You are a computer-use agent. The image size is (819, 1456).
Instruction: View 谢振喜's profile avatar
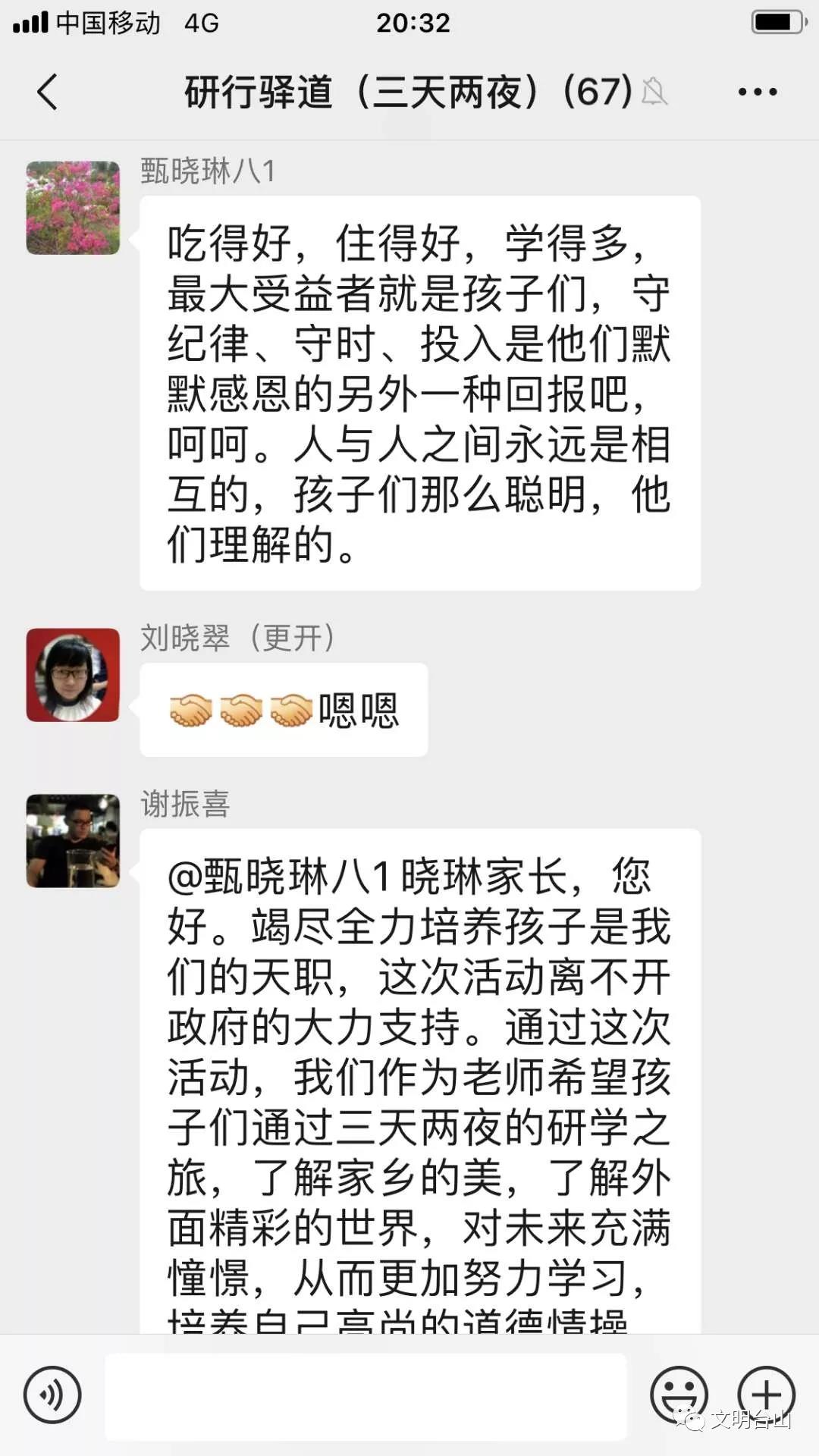point(73,840)
